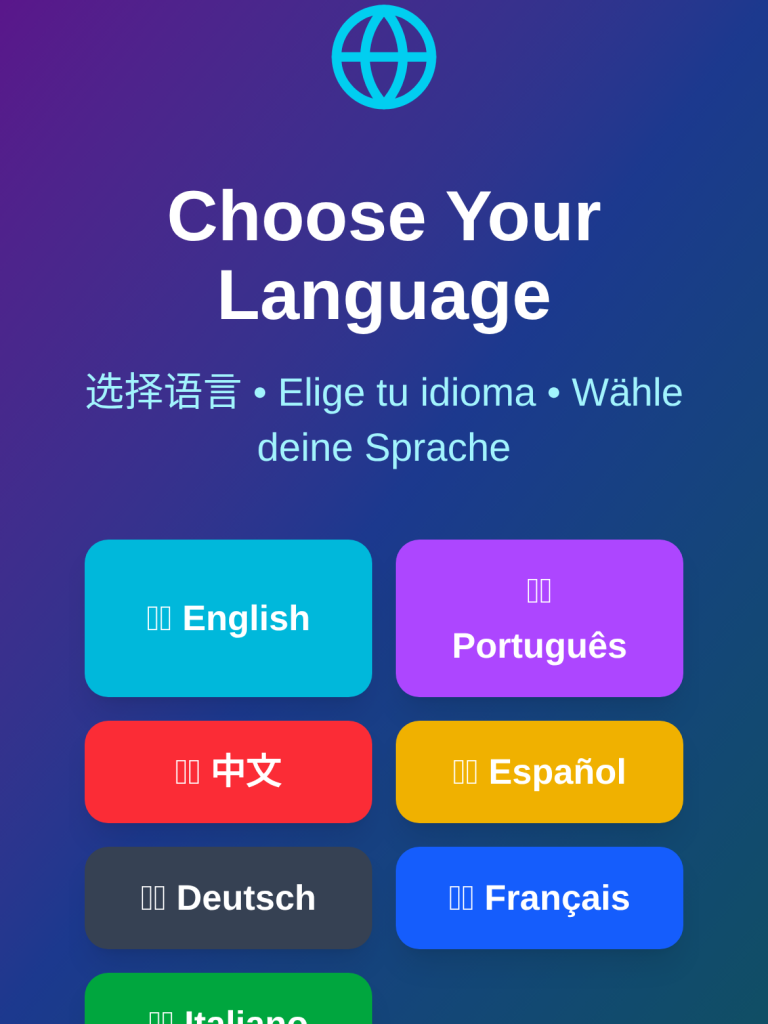Switch language to Deutsch
Screen dimensions: 768x1024
228,897
